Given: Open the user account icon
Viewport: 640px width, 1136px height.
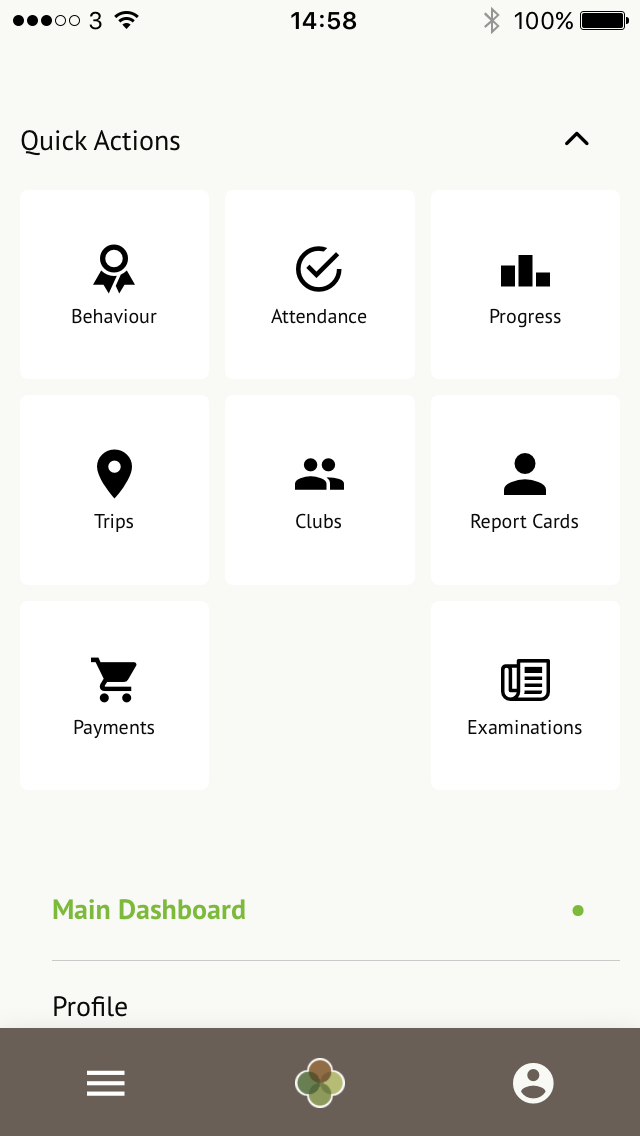Looking at the screenshot, I should tap(533, 1083).
